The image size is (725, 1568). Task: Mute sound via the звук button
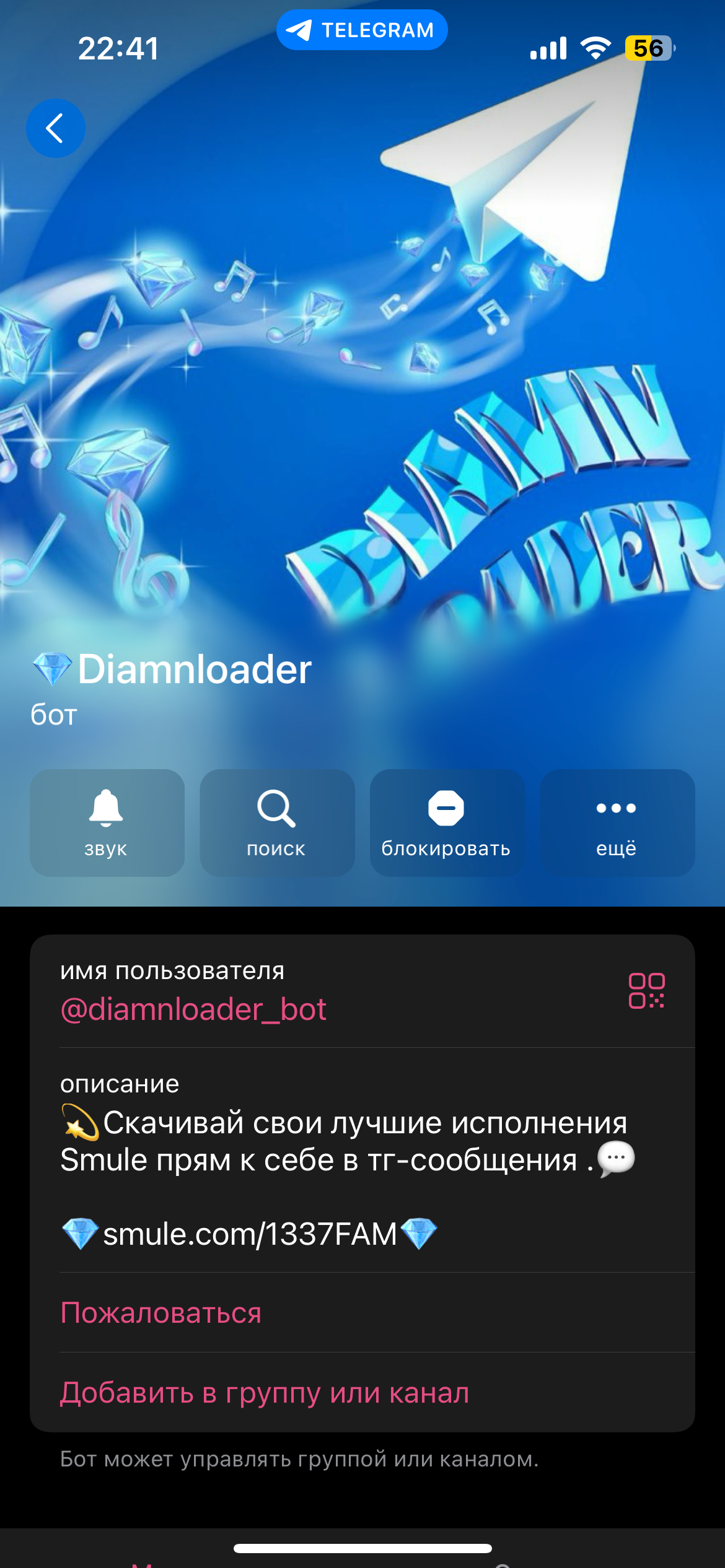point(107,822)
